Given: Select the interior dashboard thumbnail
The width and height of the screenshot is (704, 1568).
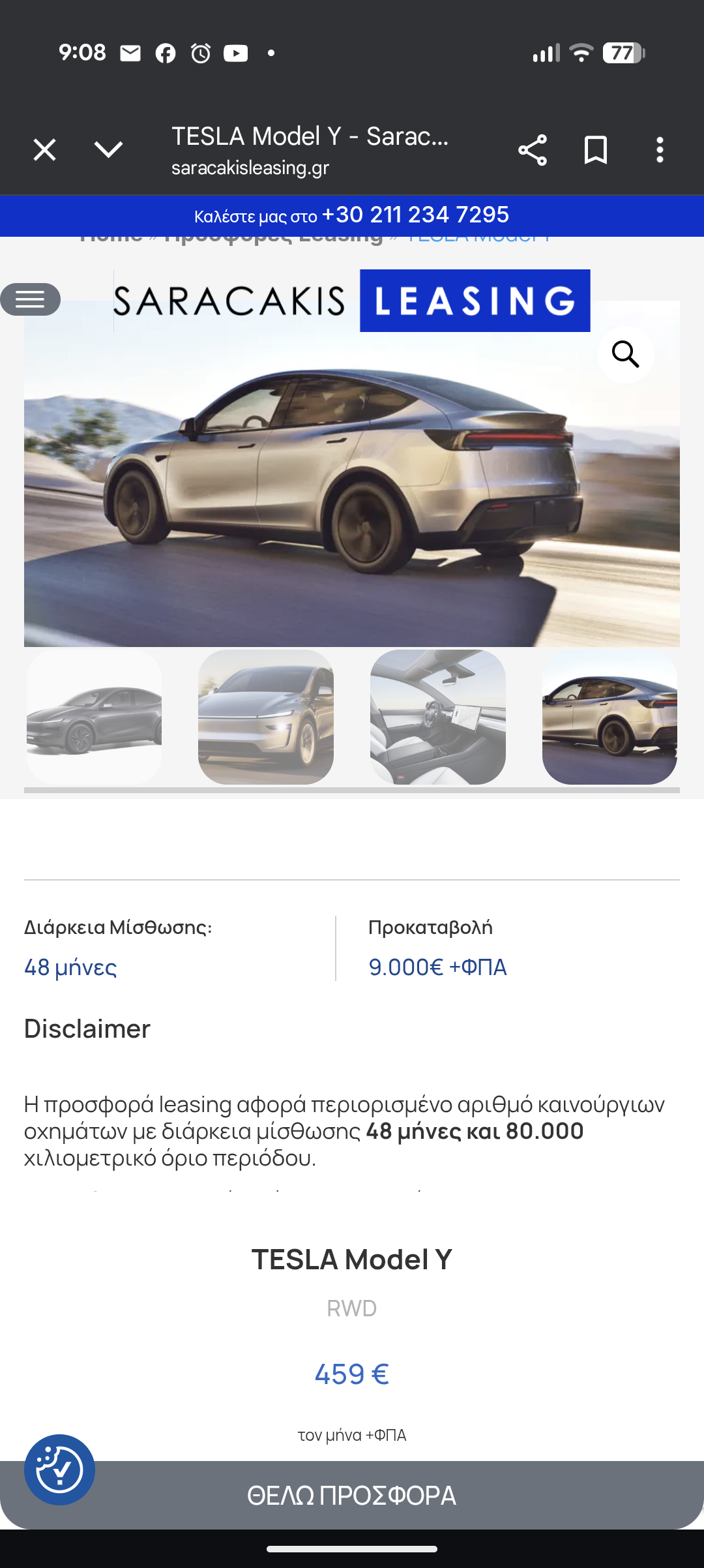Looking at the screenshot, I should tap(438, 717).
